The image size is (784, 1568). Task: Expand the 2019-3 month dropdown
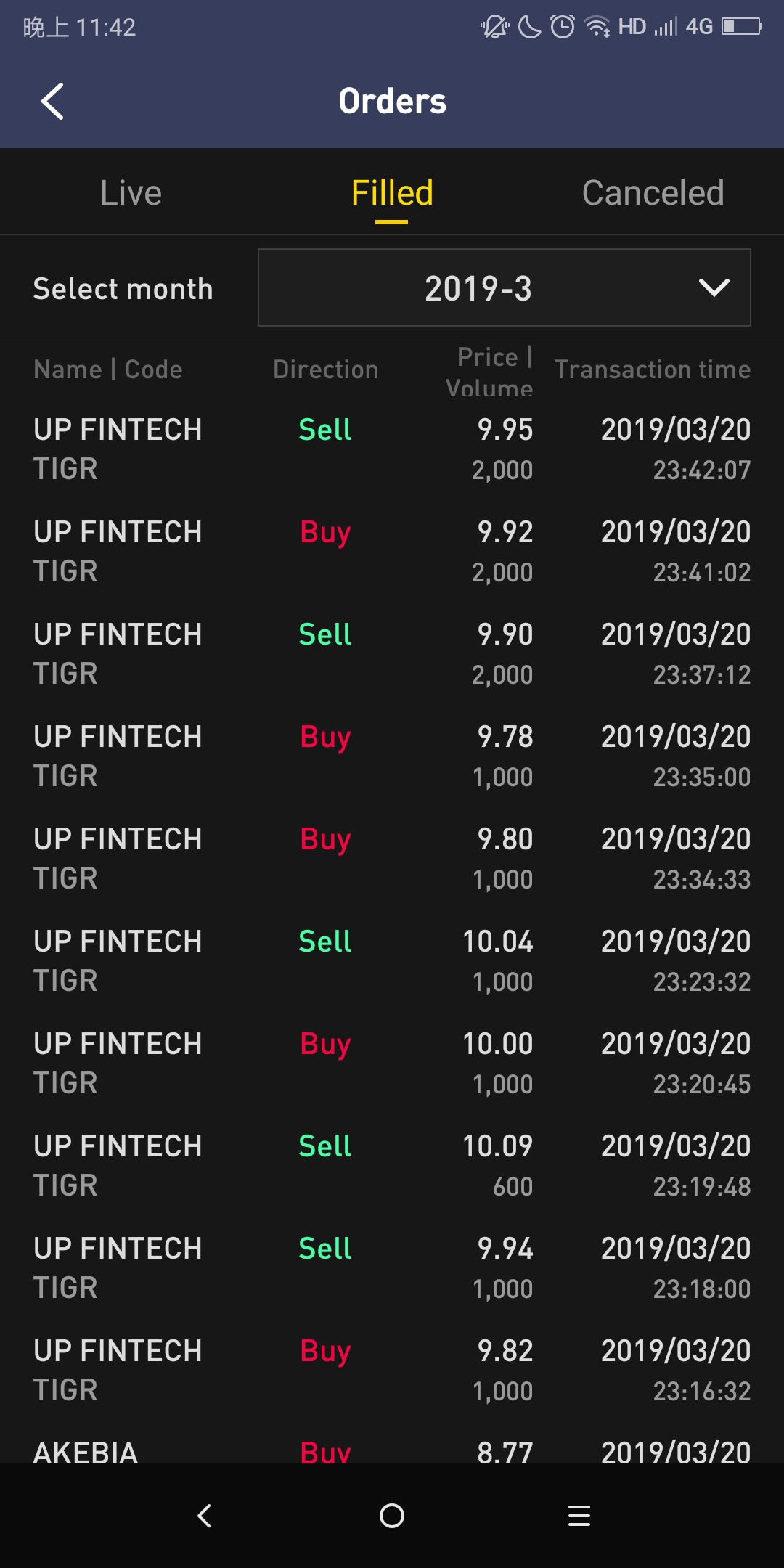(x=504, y=288)
